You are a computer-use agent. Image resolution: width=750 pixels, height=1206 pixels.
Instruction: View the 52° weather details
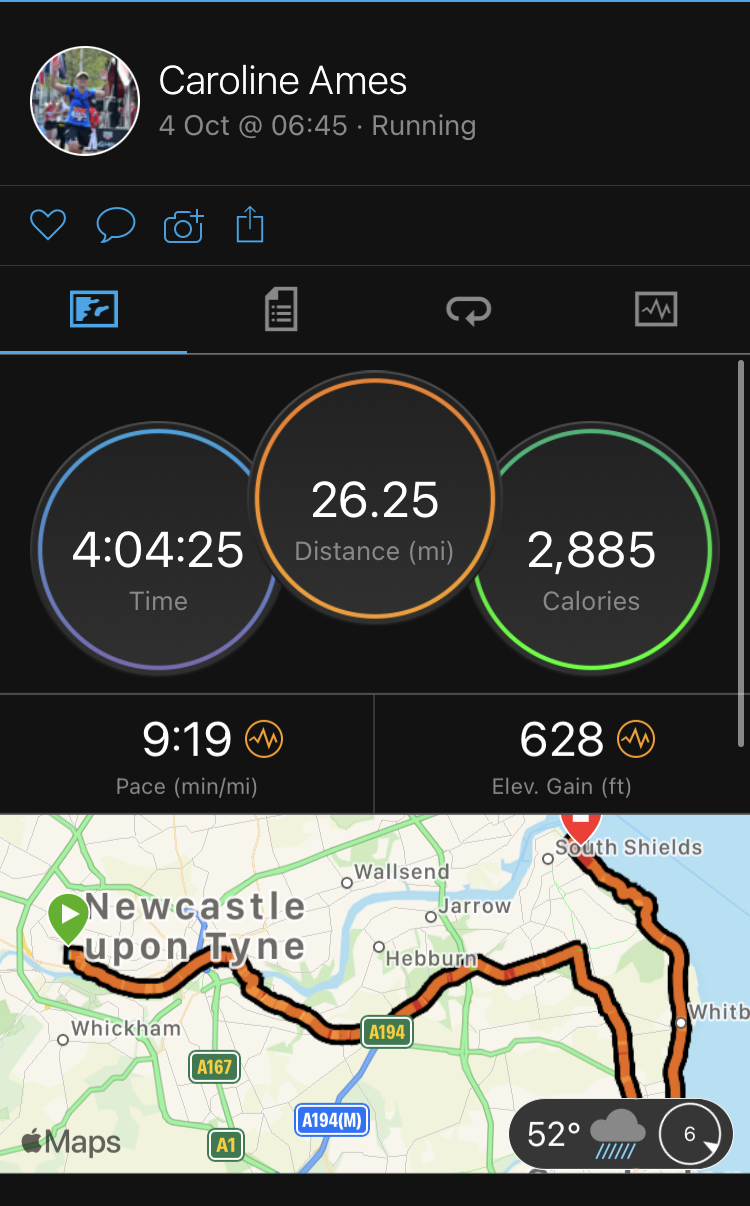[x=620, y=1134]
